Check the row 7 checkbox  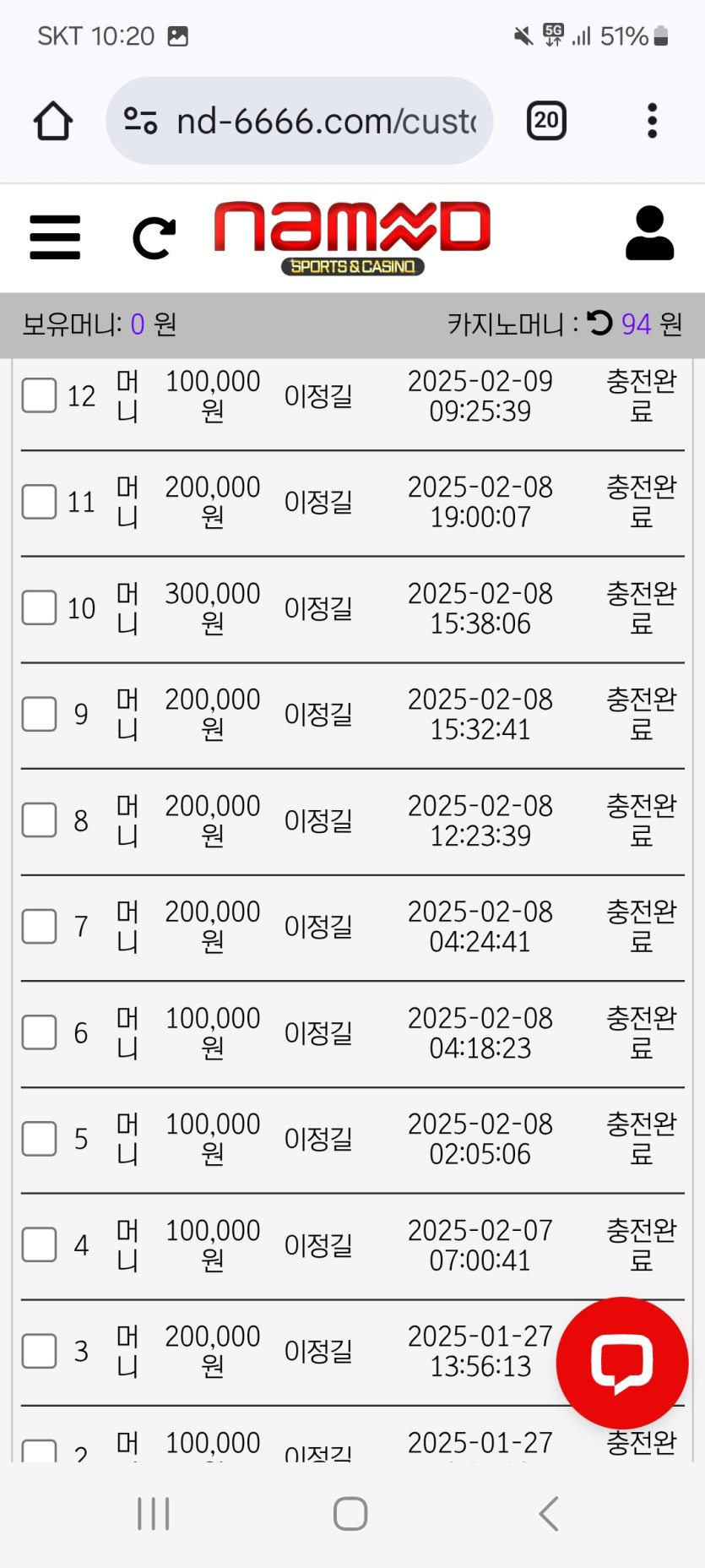[x=40, y=926]
